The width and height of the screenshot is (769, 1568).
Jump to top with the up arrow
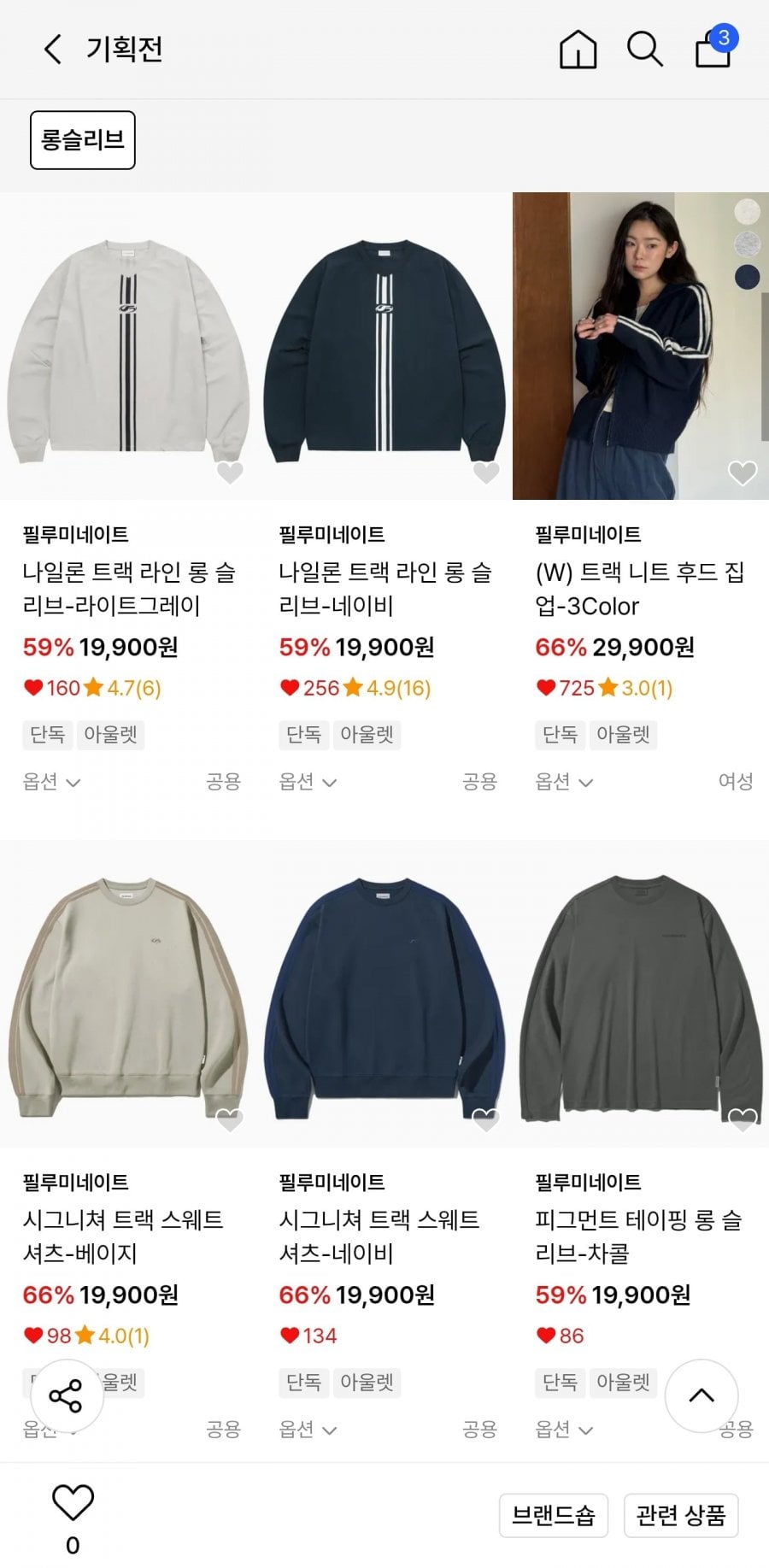pyautogui.click(x=701, y=1395)
